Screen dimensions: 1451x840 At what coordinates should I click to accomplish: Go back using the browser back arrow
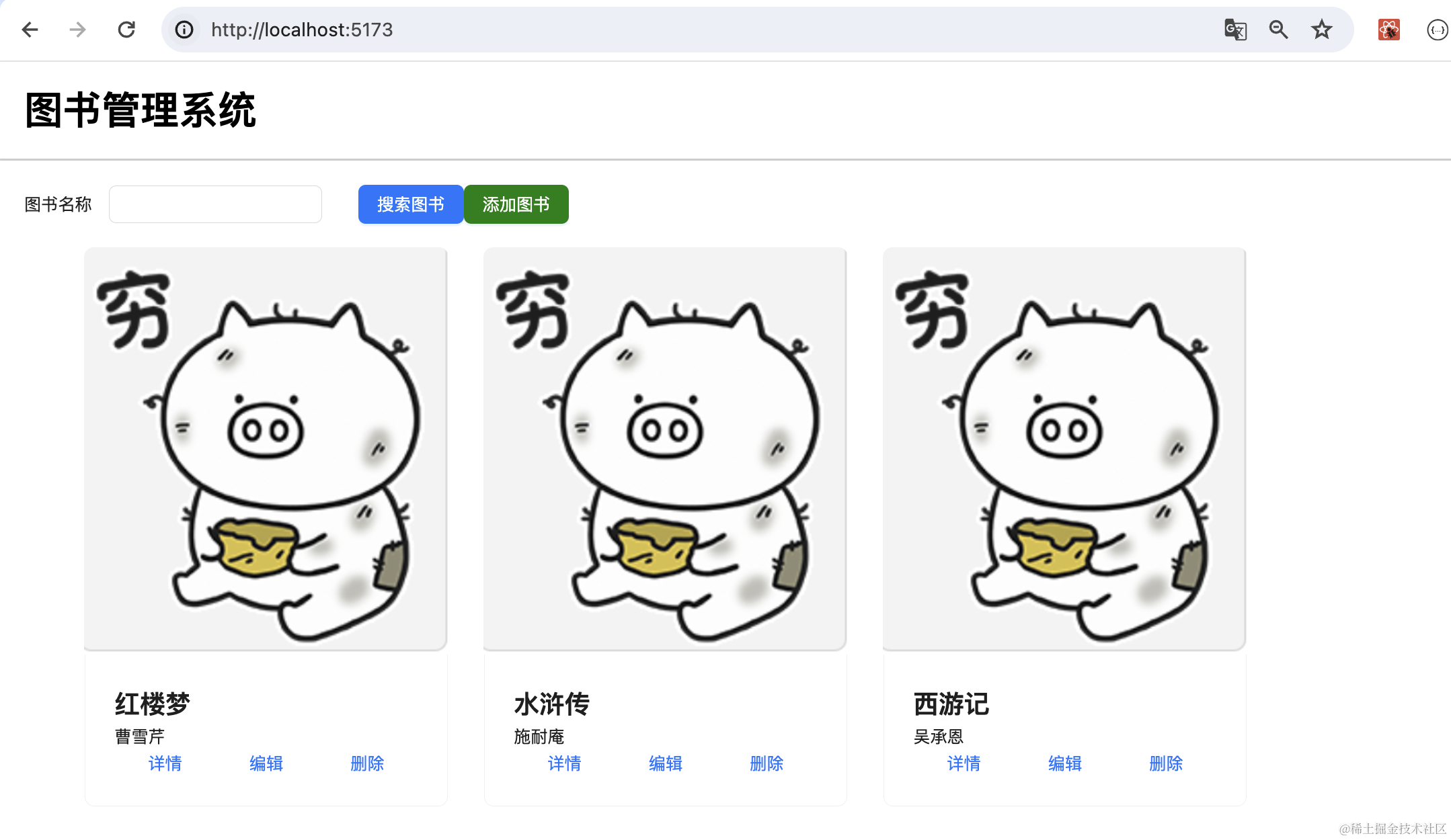(x=30, y=30)
